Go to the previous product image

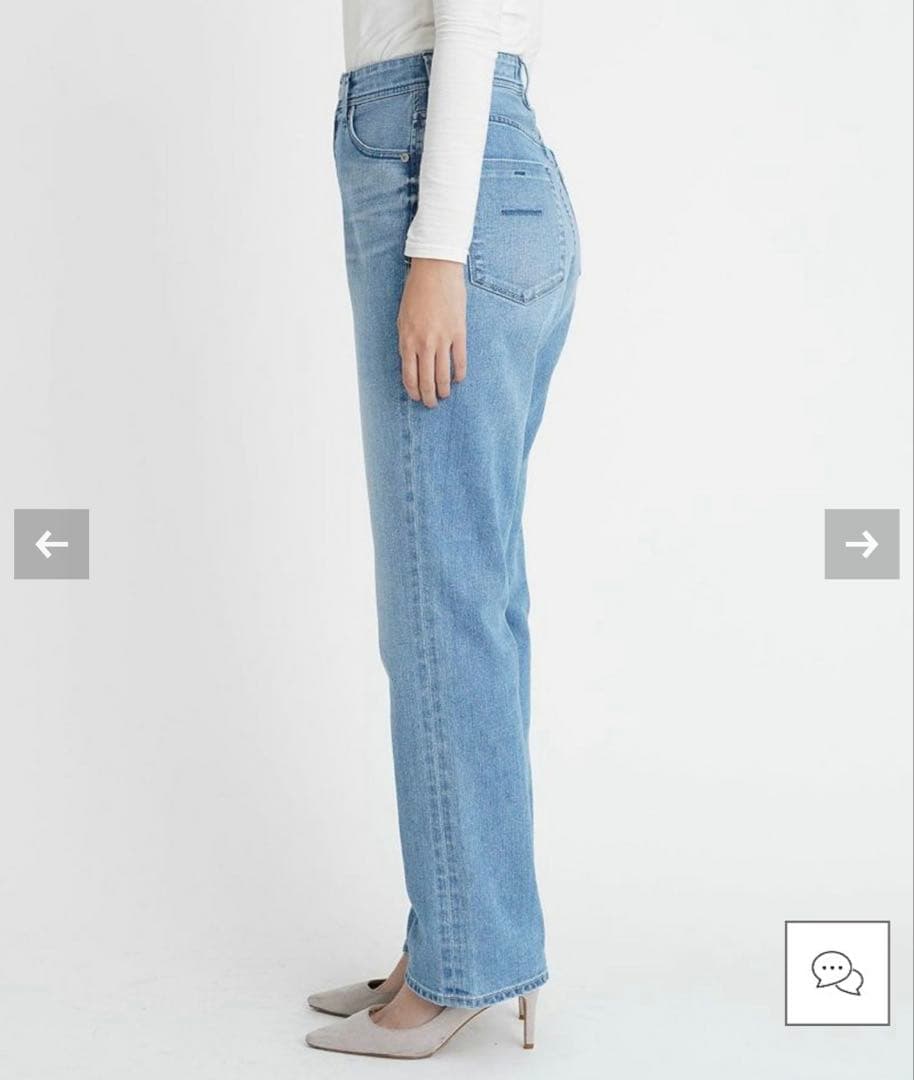(x=51, y=544)
